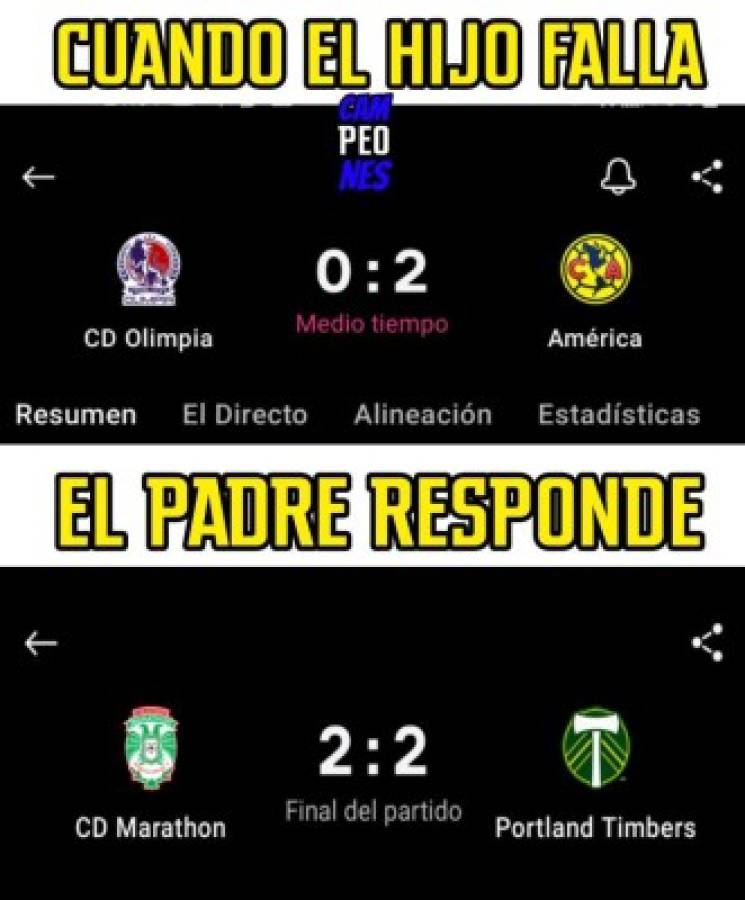Click the Medio tiempo status link

[370, 324]
